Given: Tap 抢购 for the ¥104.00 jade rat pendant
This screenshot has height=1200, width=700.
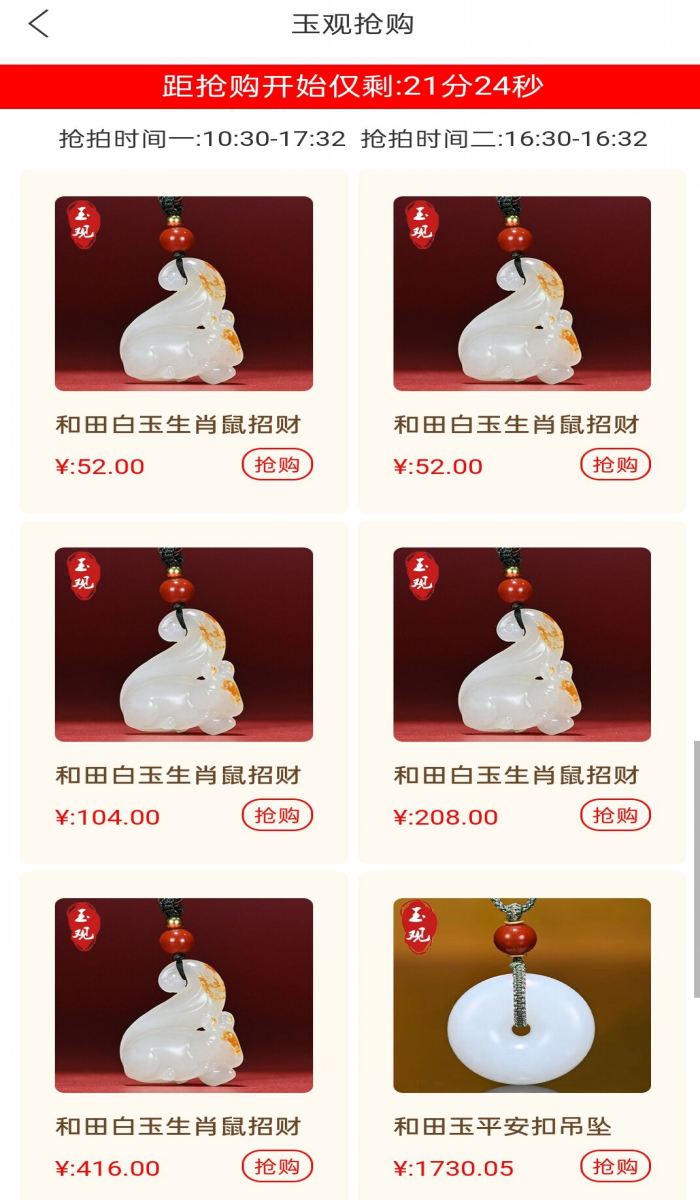Looking at the screenshot, I should pos(277,815).
